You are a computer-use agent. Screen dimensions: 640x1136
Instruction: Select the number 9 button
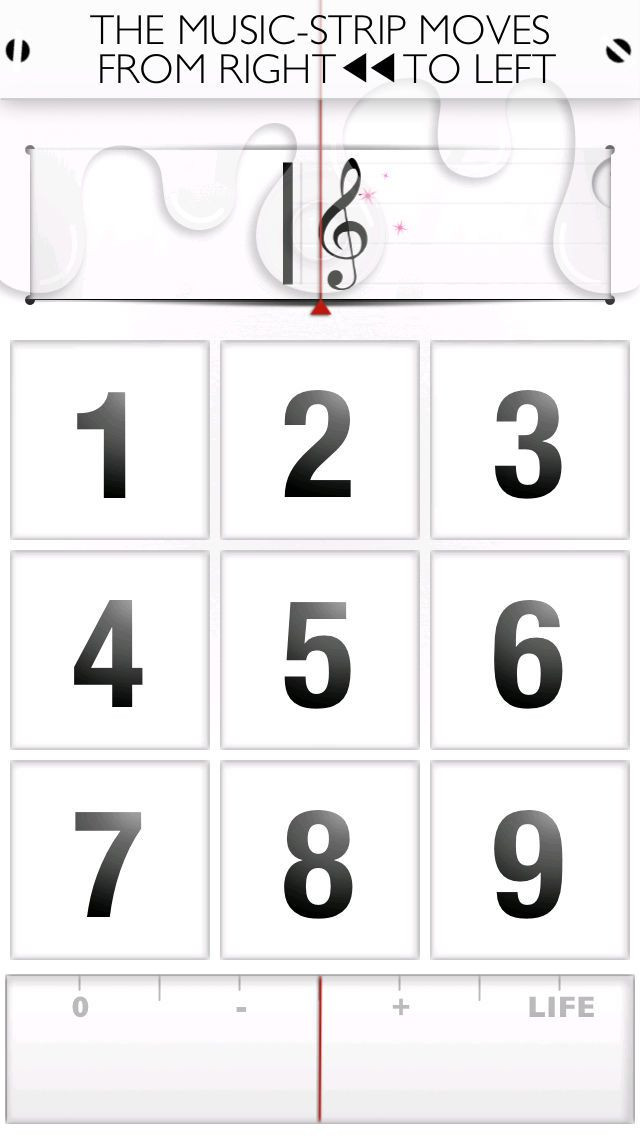point(530,860)
